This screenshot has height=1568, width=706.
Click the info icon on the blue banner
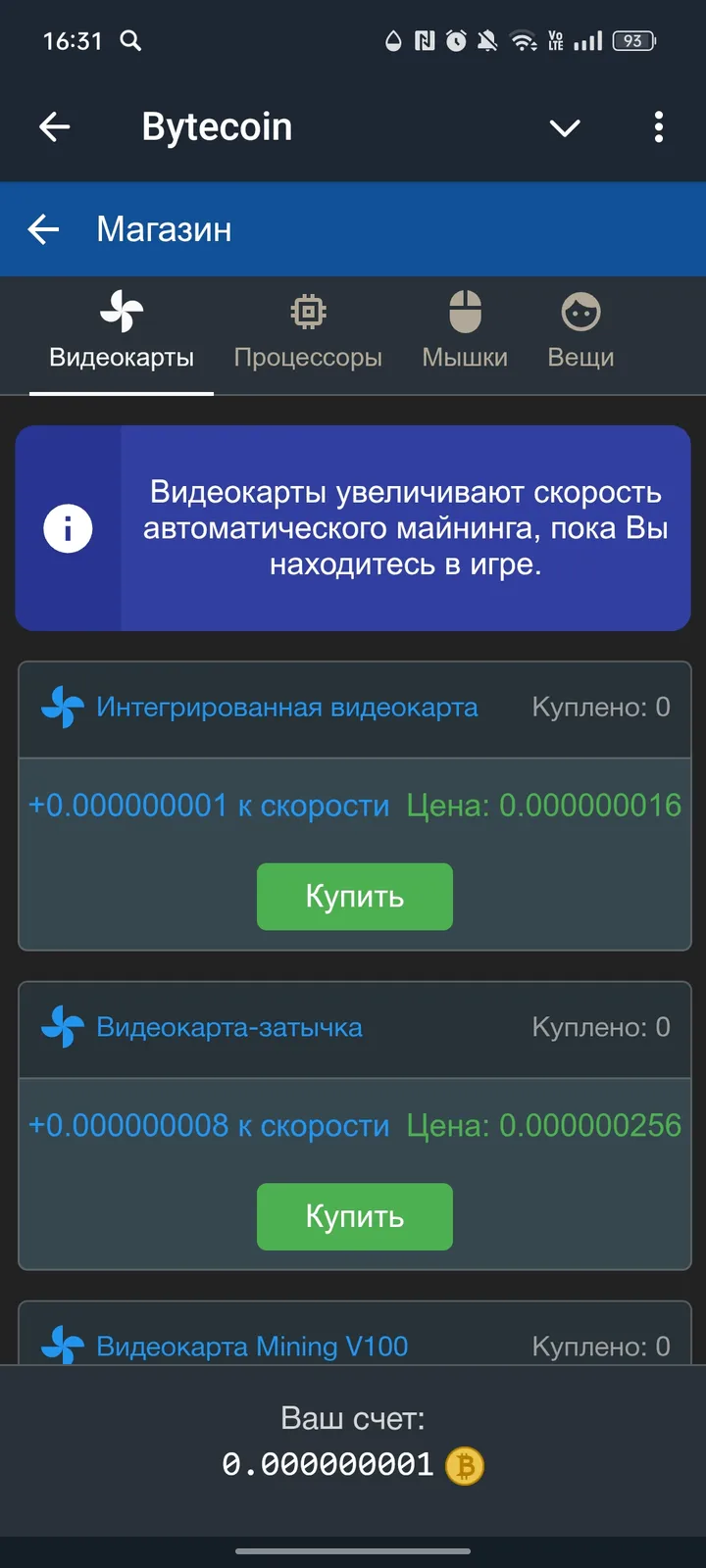click(68, 527)
